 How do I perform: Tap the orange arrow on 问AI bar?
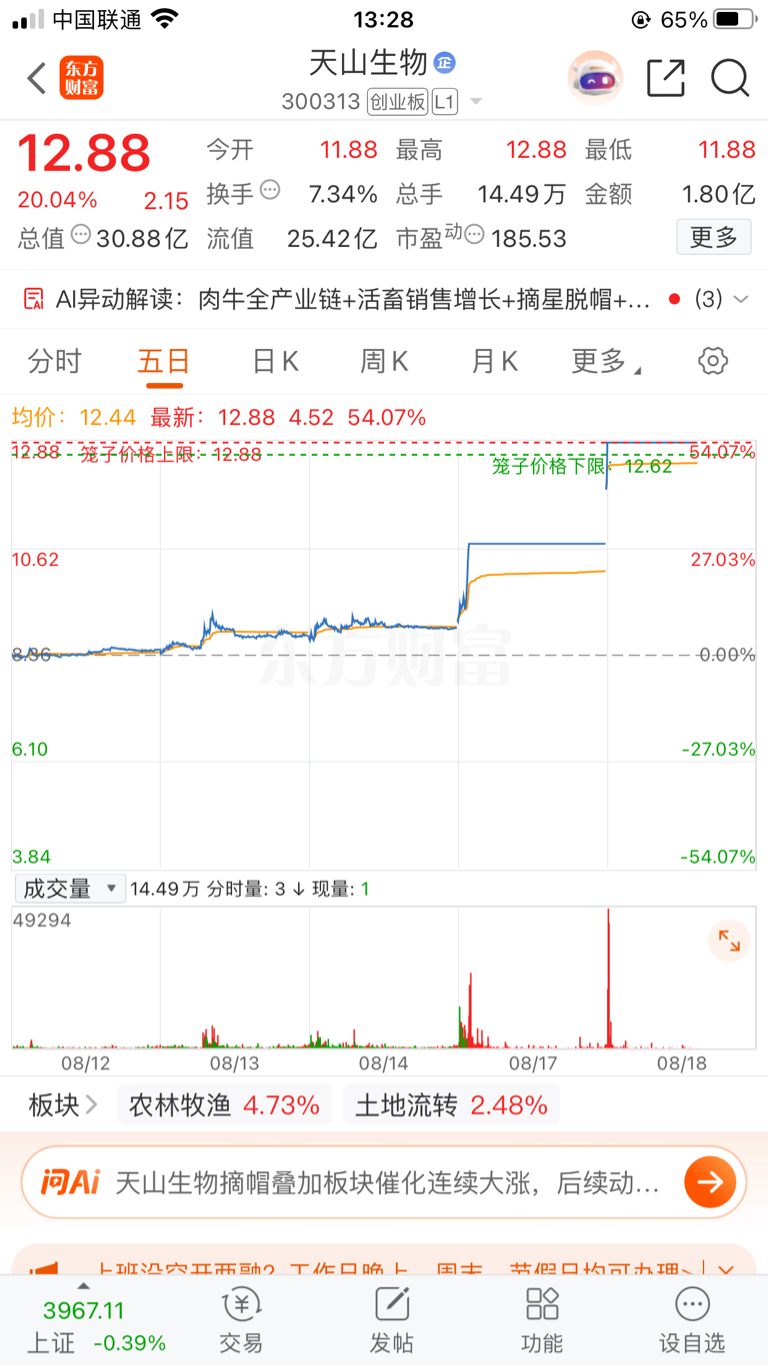(710, 1183)
